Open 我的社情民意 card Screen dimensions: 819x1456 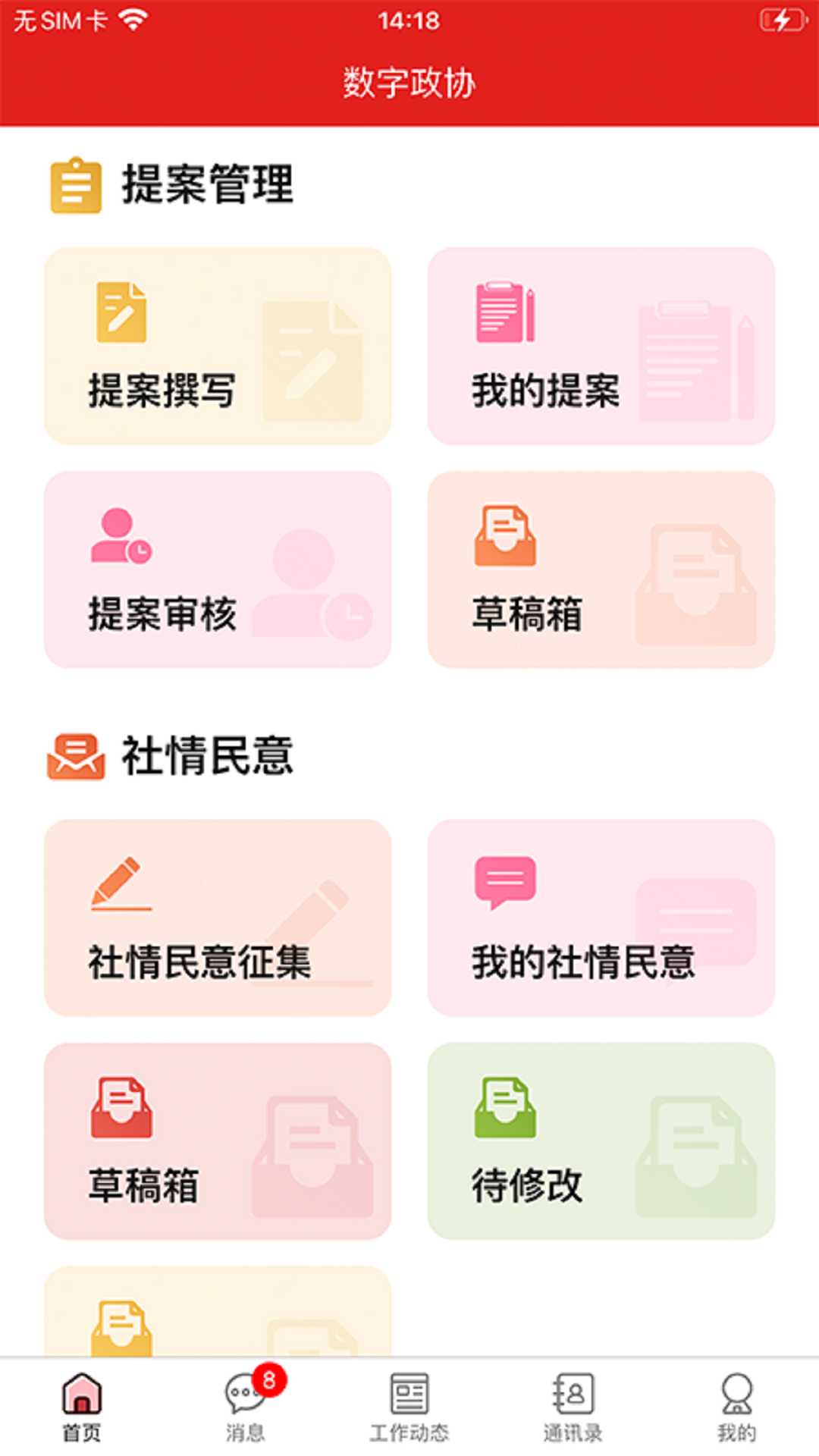601,918
